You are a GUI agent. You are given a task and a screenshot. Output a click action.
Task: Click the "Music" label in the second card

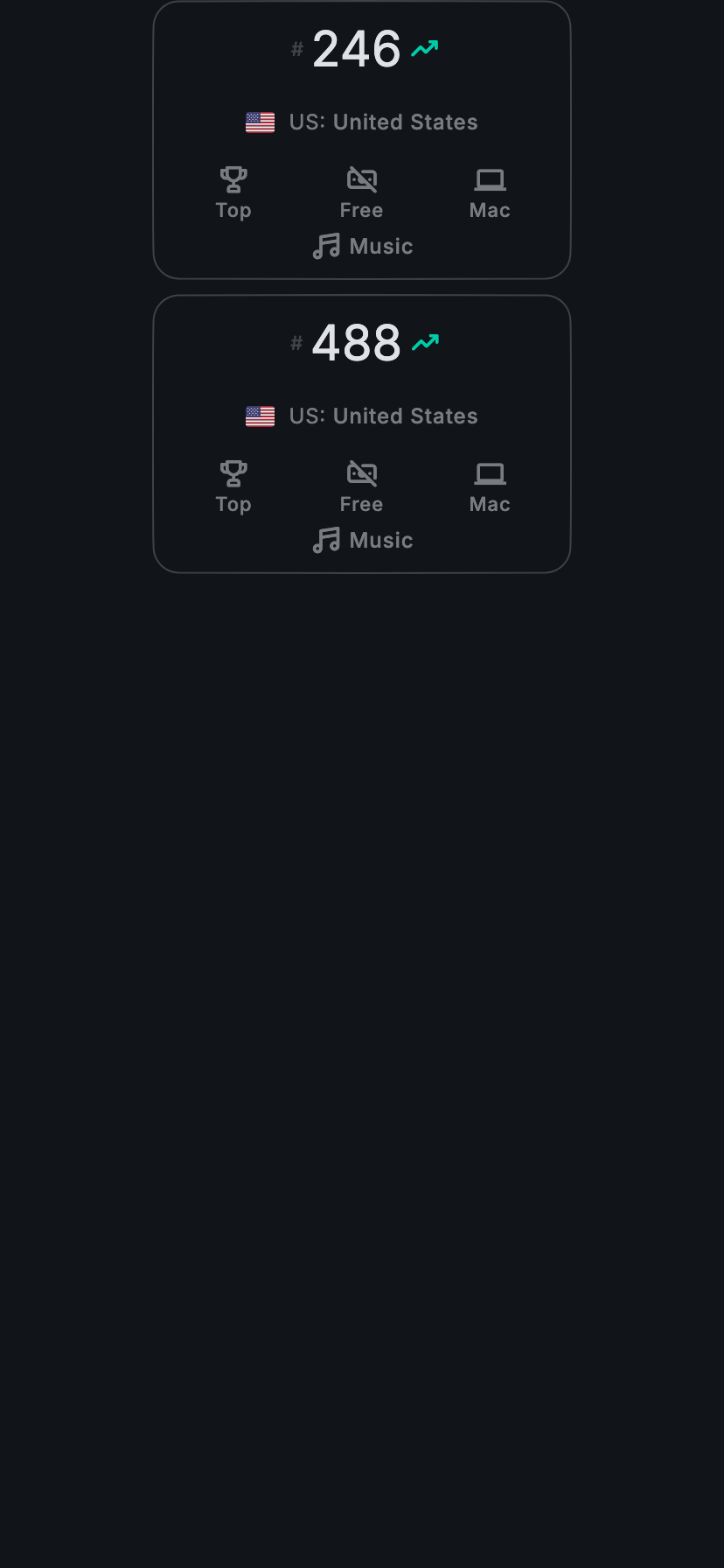click(x=381, y=540)
